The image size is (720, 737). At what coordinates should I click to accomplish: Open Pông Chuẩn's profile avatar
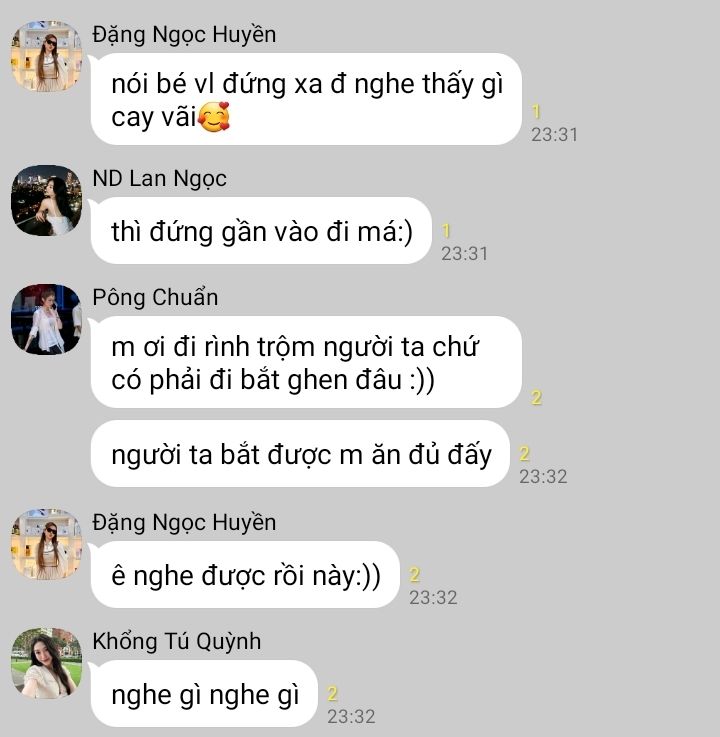pos(46,319)
